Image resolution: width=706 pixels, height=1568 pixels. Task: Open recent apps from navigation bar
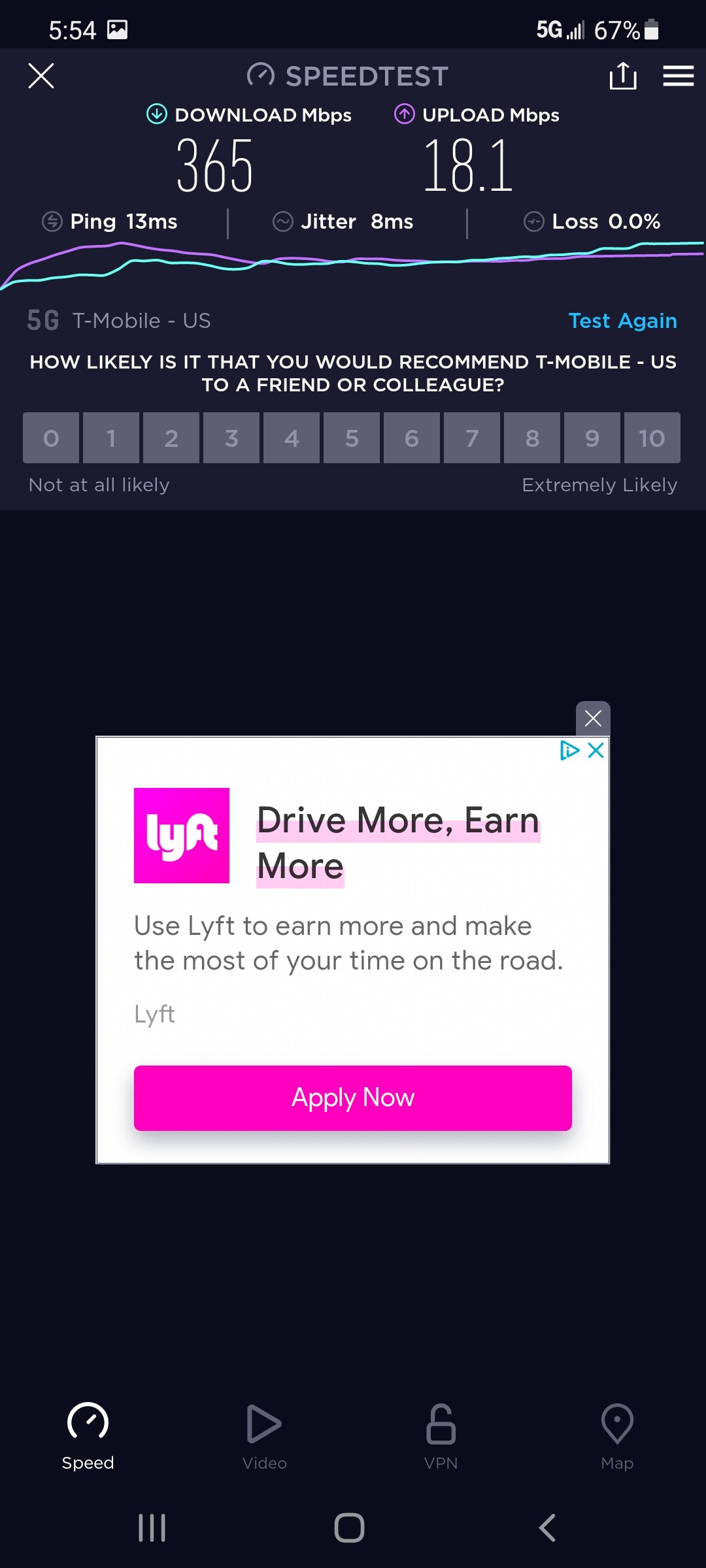point(152,1527)
